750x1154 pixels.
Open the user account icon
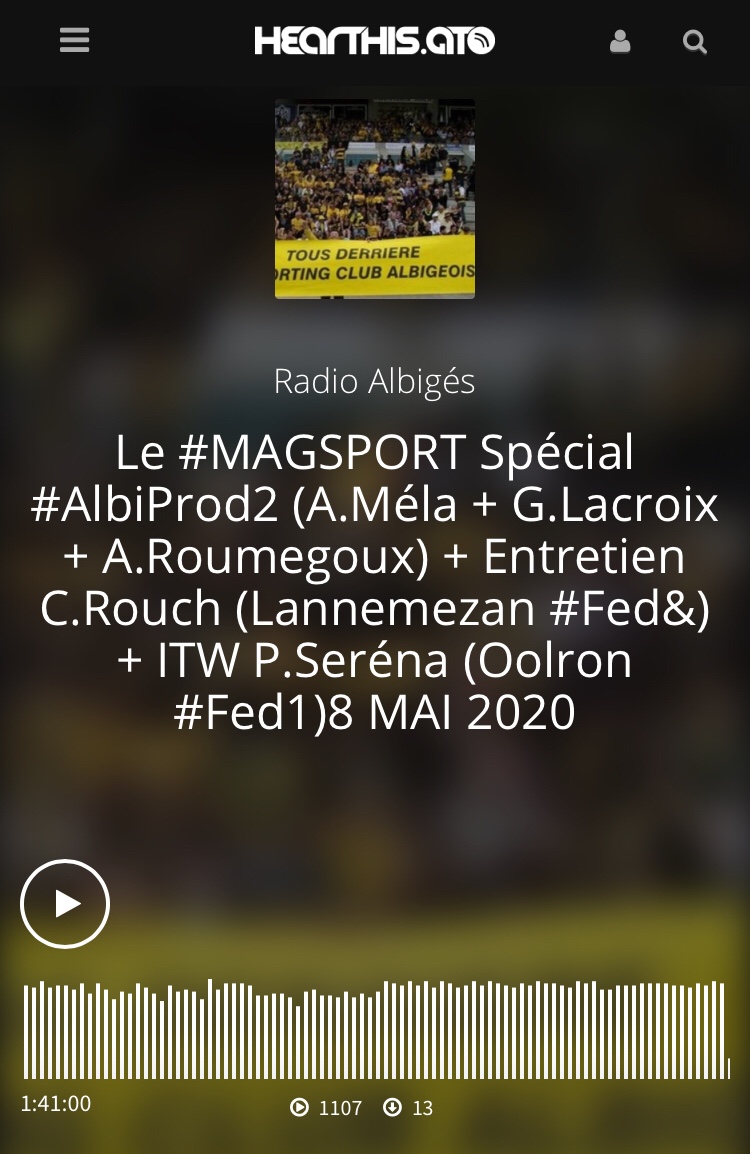point(620,41)
